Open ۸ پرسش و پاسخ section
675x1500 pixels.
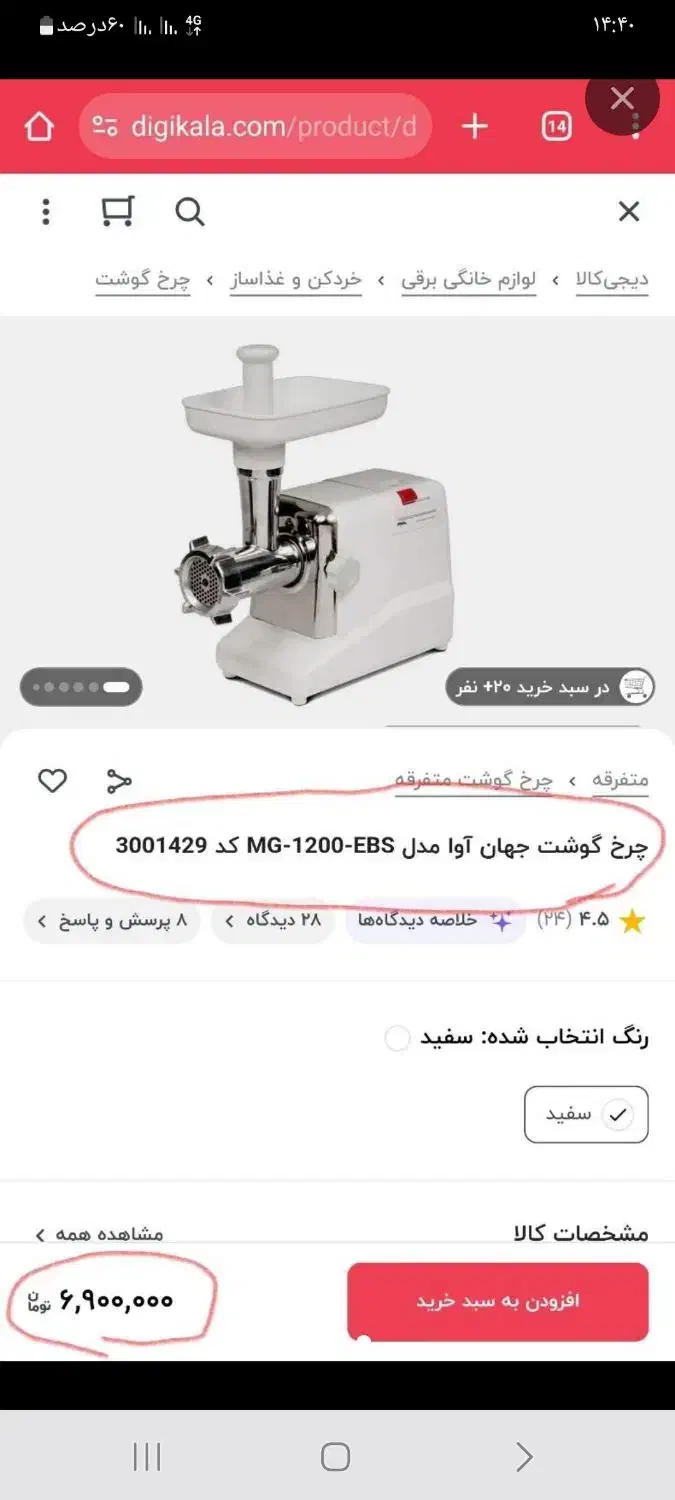click(112, 920)
